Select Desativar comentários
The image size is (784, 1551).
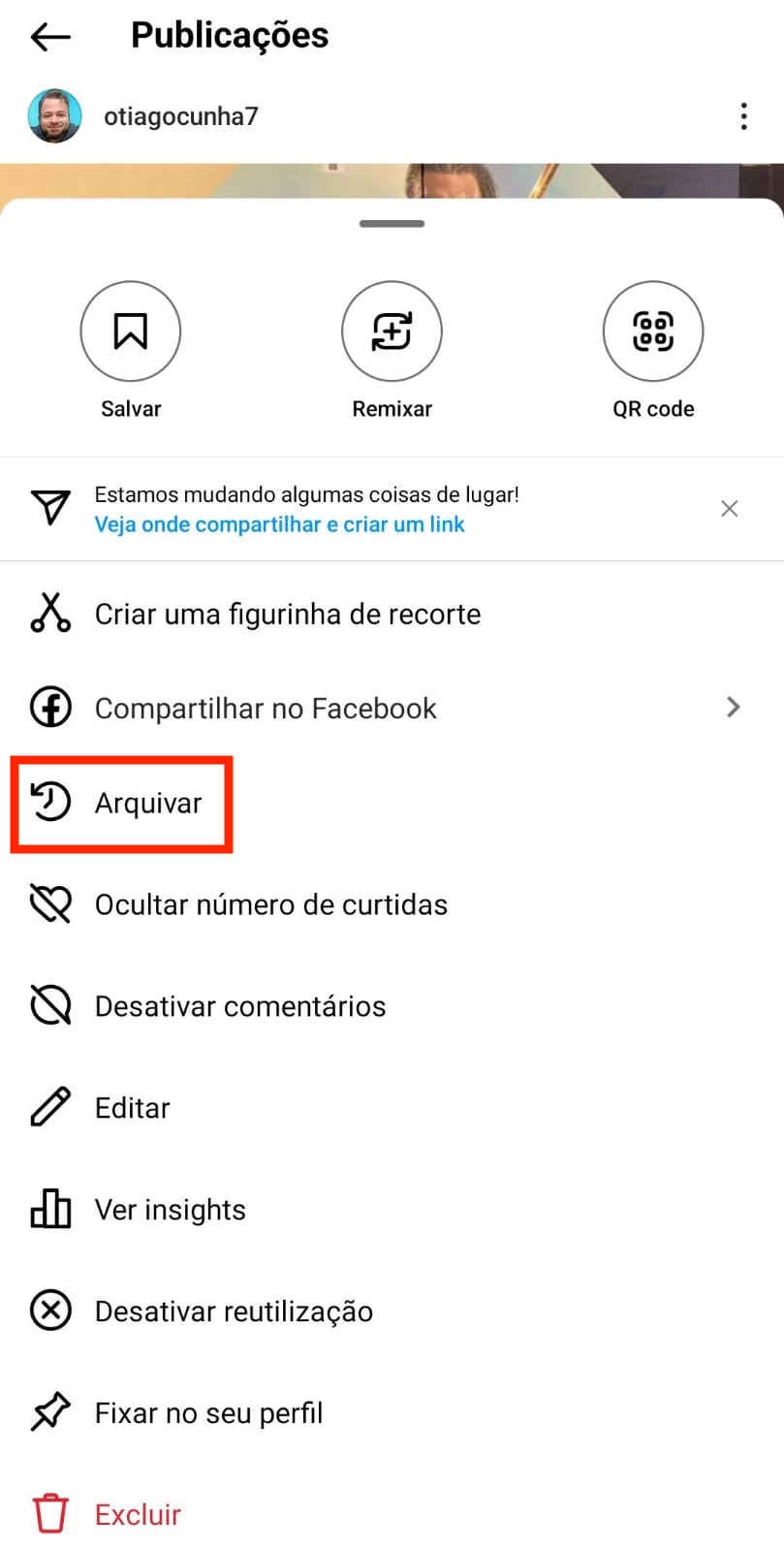[239, 1006]
